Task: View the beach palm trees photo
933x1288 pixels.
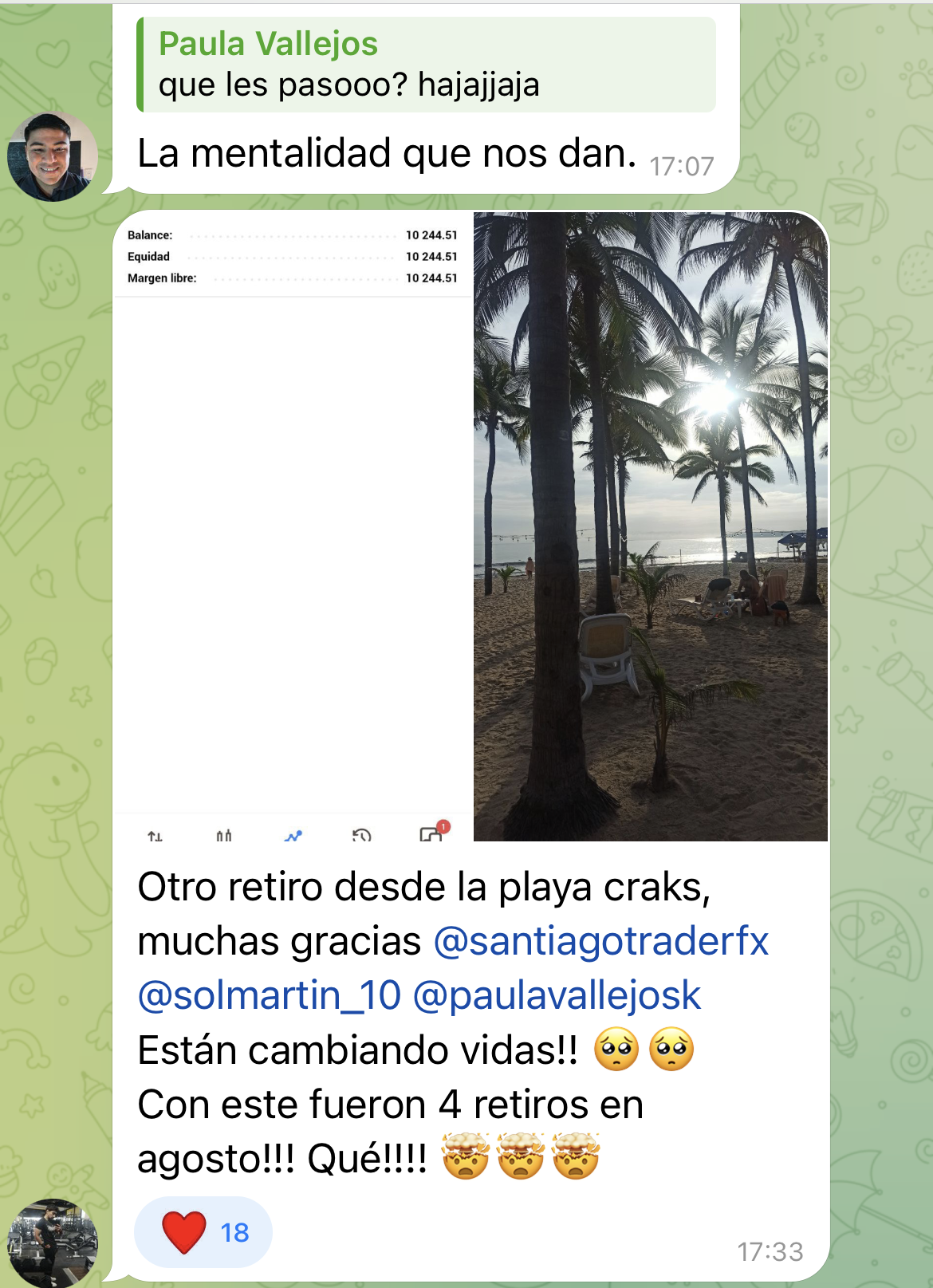Action: coord(650,526)
